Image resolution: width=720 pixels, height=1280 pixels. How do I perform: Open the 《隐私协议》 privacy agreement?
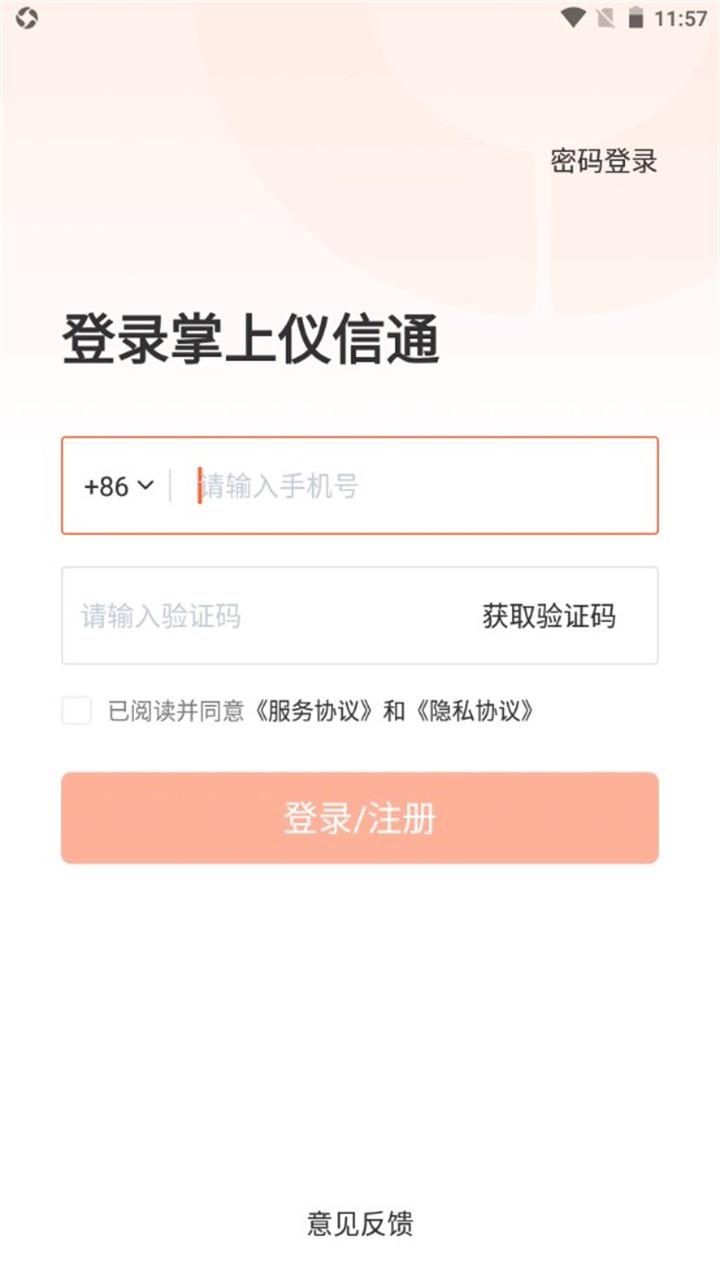point(474,711)
